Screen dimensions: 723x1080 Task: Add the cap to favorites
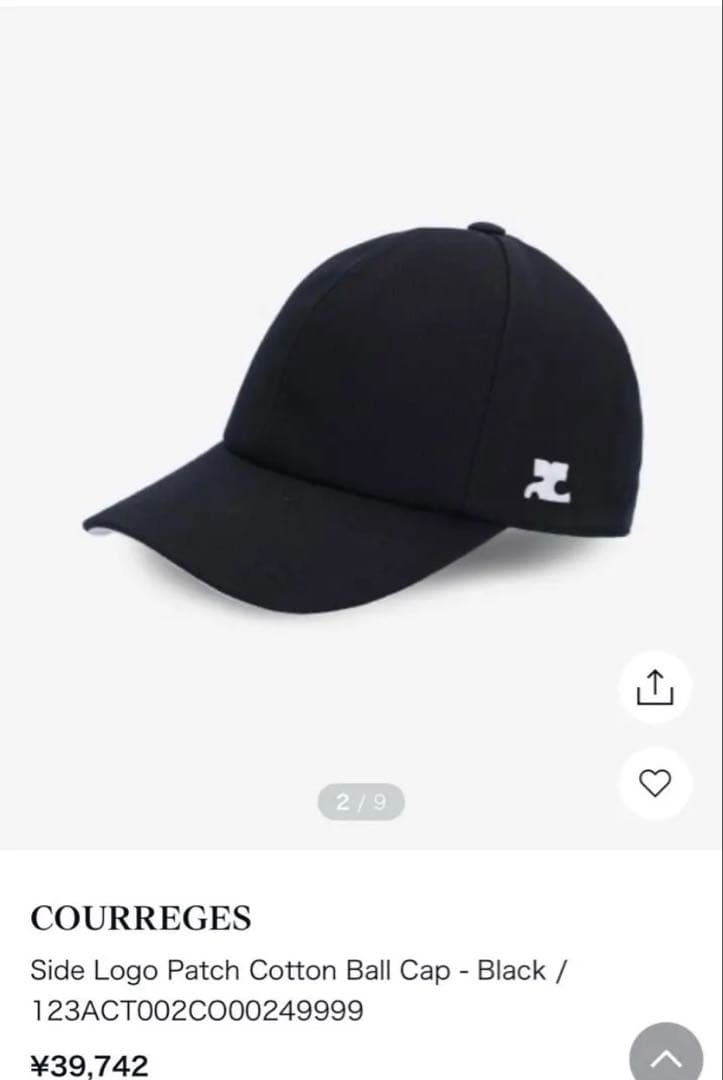tap(655, 784)
